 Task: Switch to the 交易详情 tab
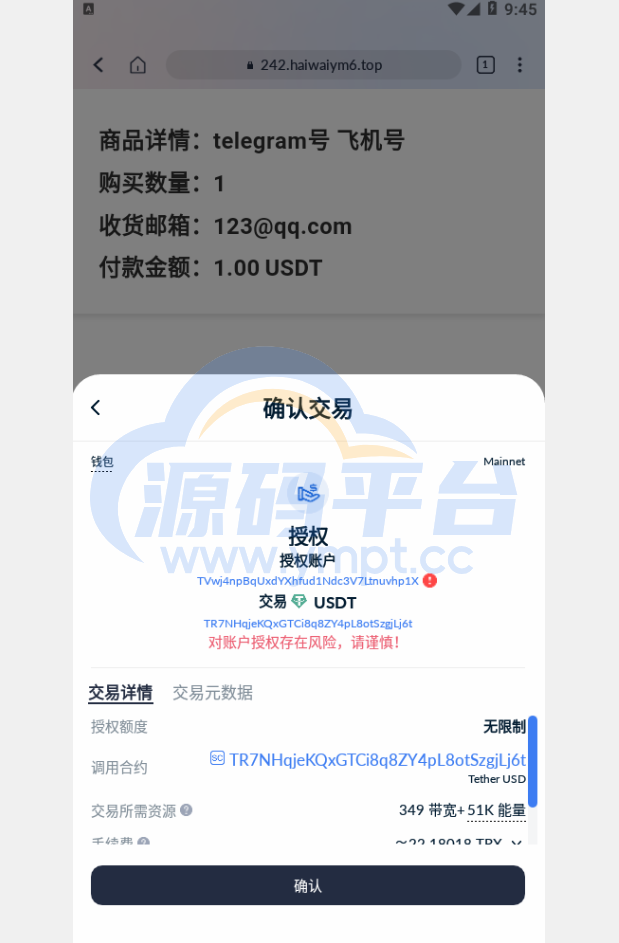tap(121, 692)
